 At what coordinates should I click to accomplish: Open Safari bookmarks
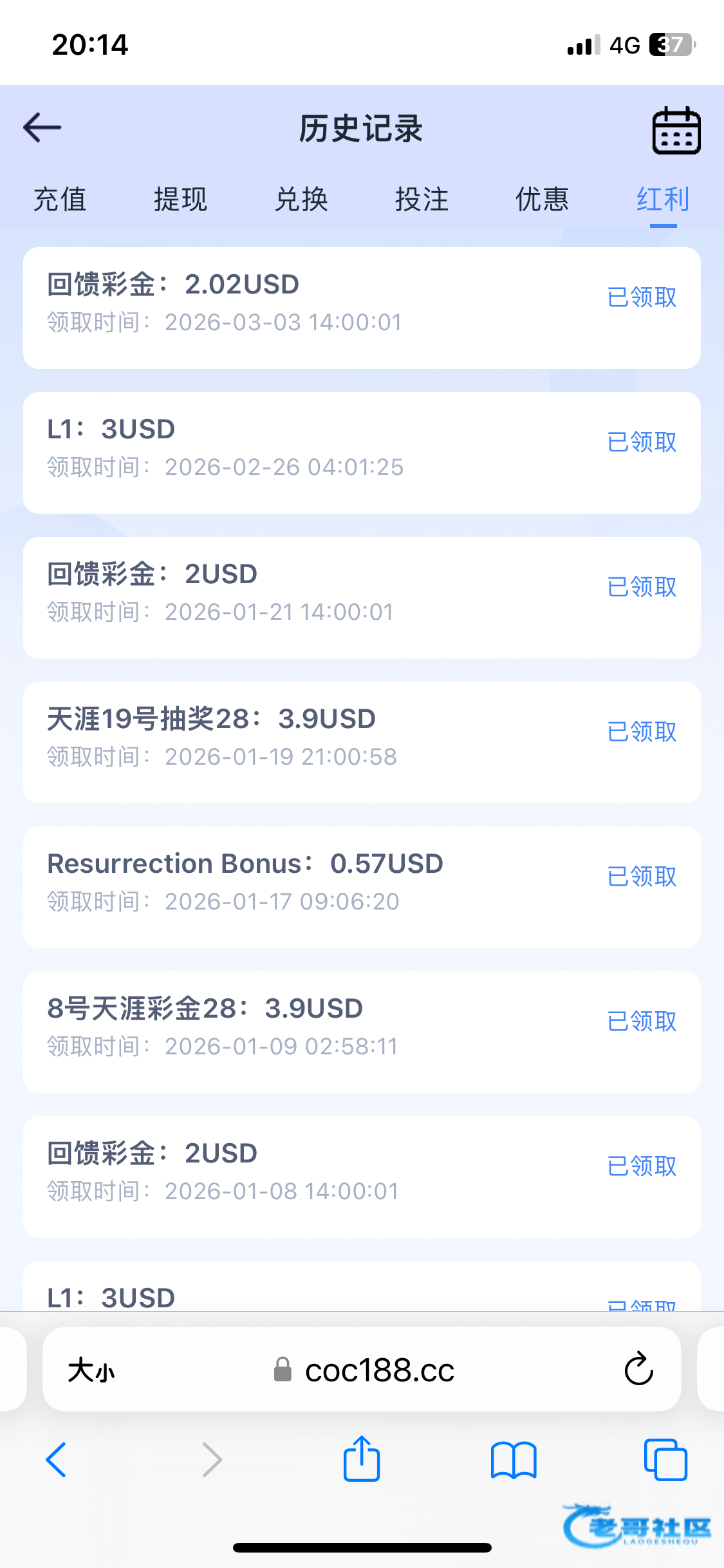513,1460
